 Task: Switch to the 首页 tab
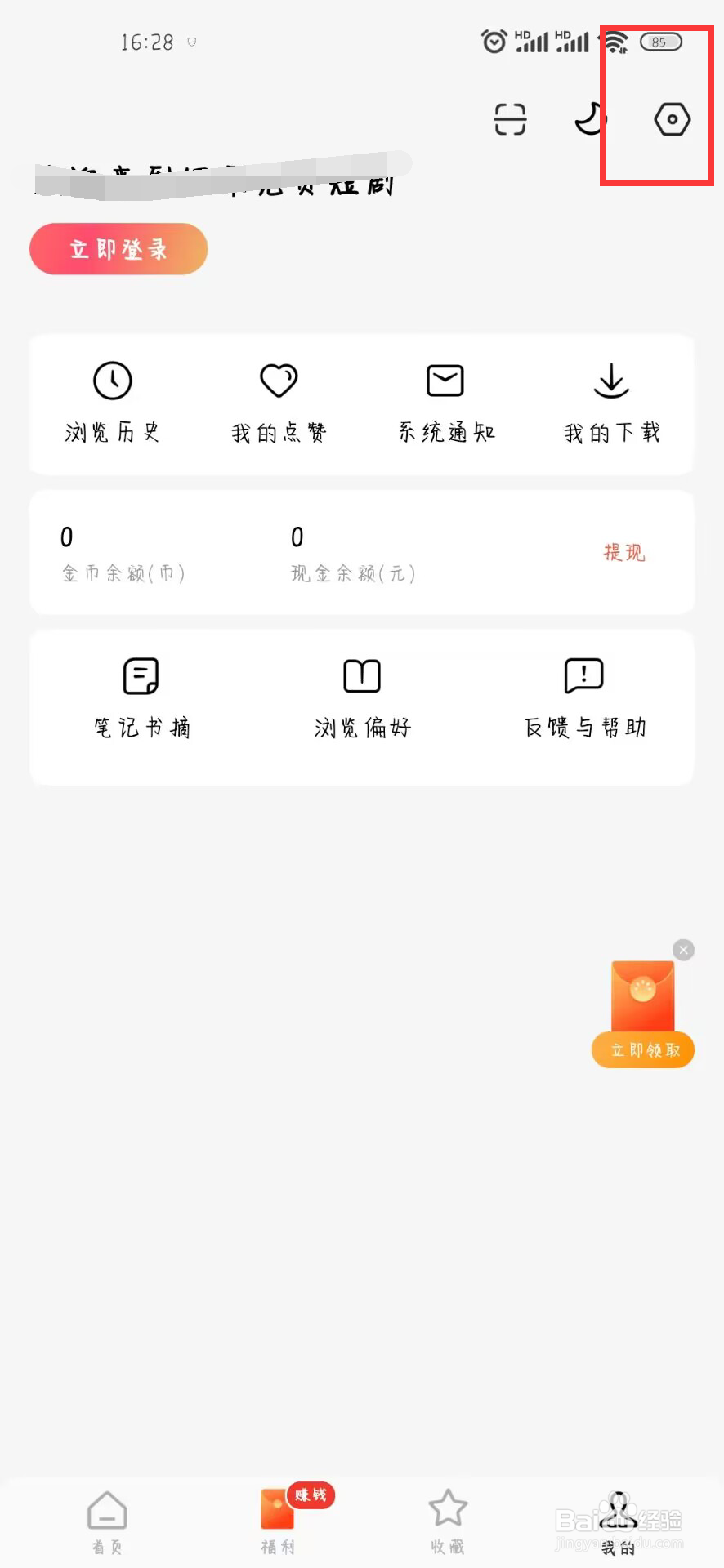tap(107, 1522)
